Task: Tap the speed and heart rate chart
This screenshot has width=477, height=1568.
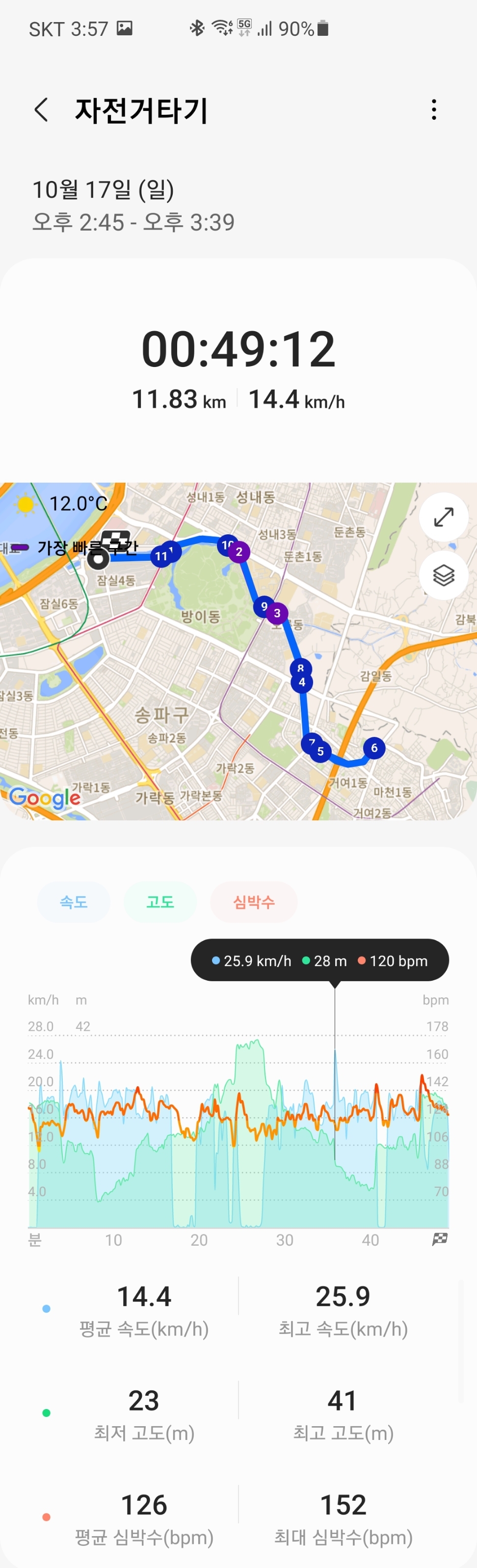Action: pyautogui.click(x=238, y=1126)
